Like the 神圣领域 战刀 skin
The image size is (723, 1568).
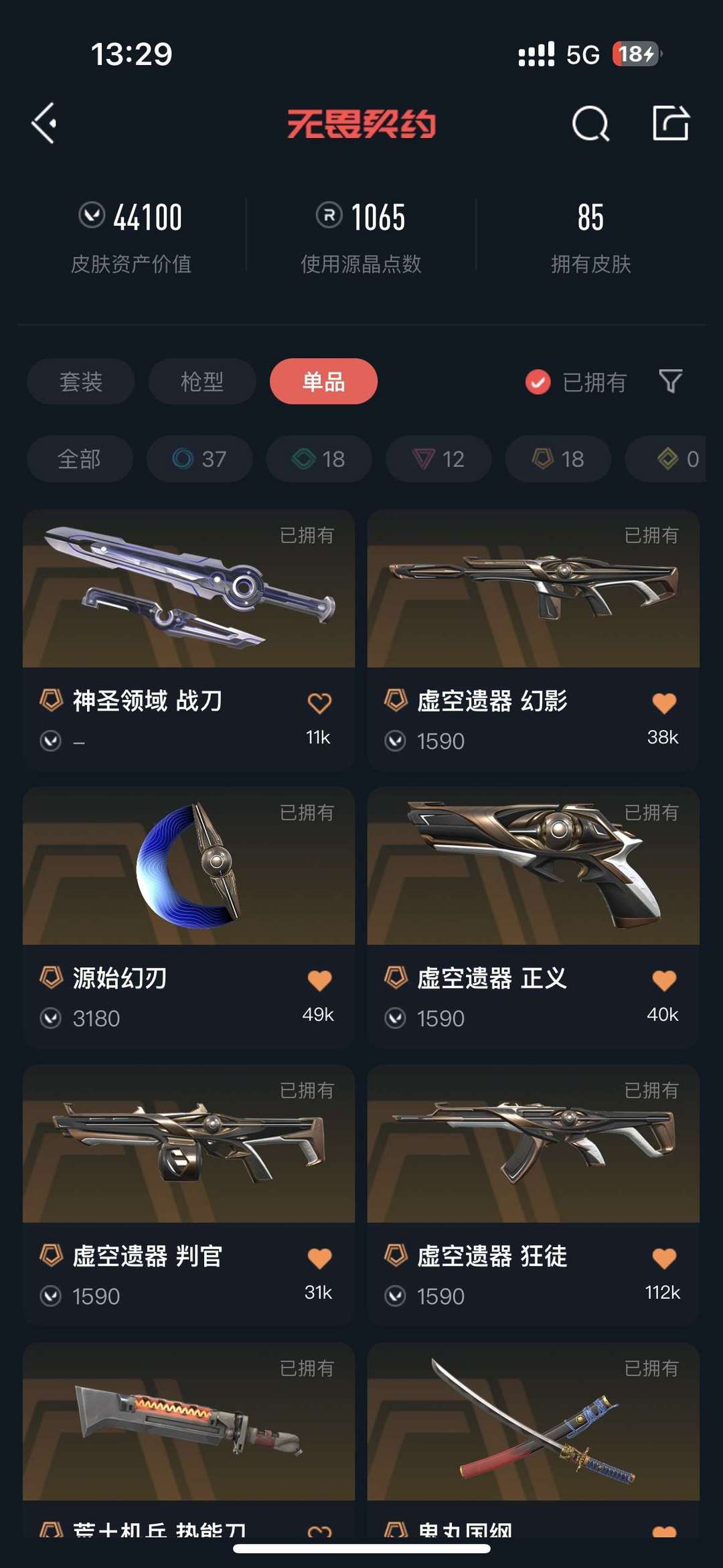pyautogui.click(x=319, y=703)
